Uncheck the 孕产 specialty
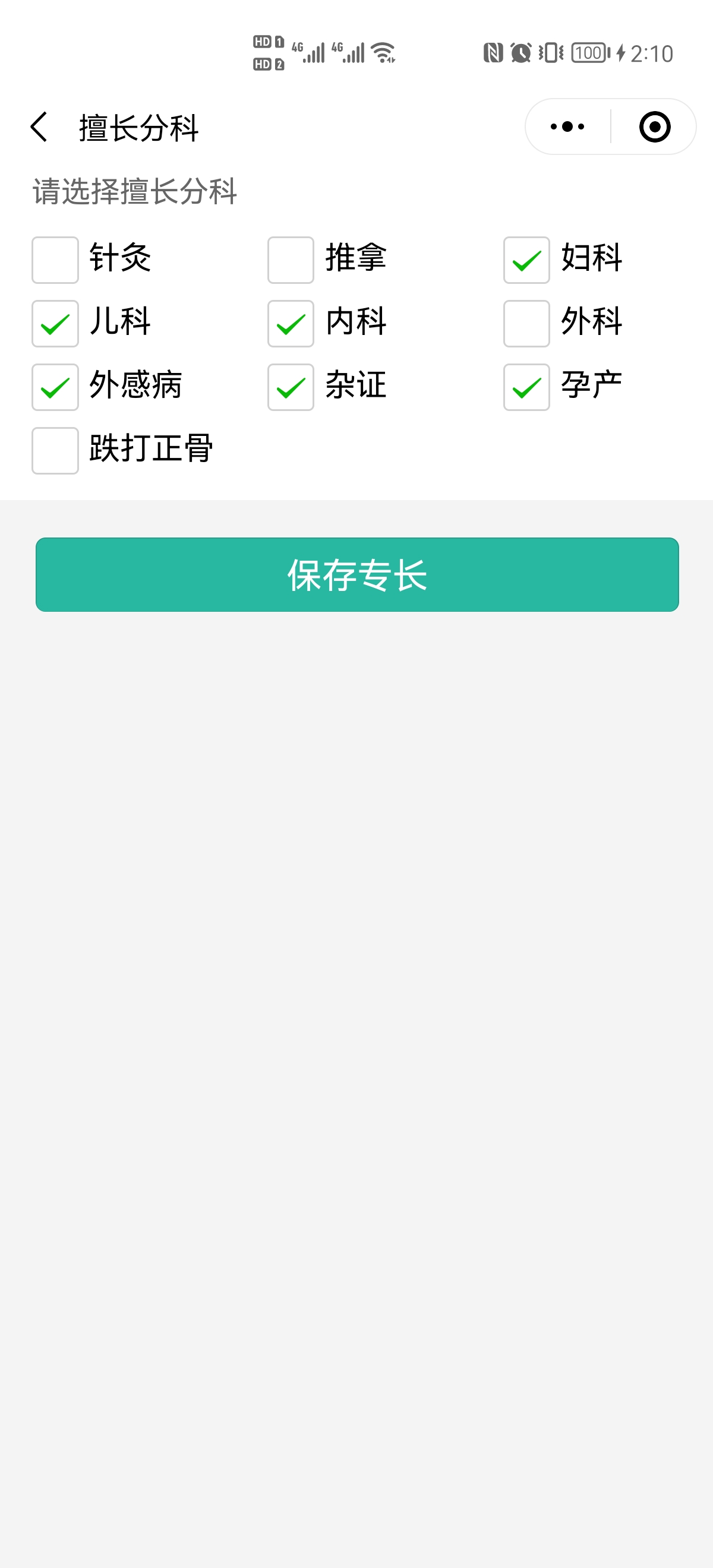This screenshot has width=713, height=1568. tap(526, 387)
